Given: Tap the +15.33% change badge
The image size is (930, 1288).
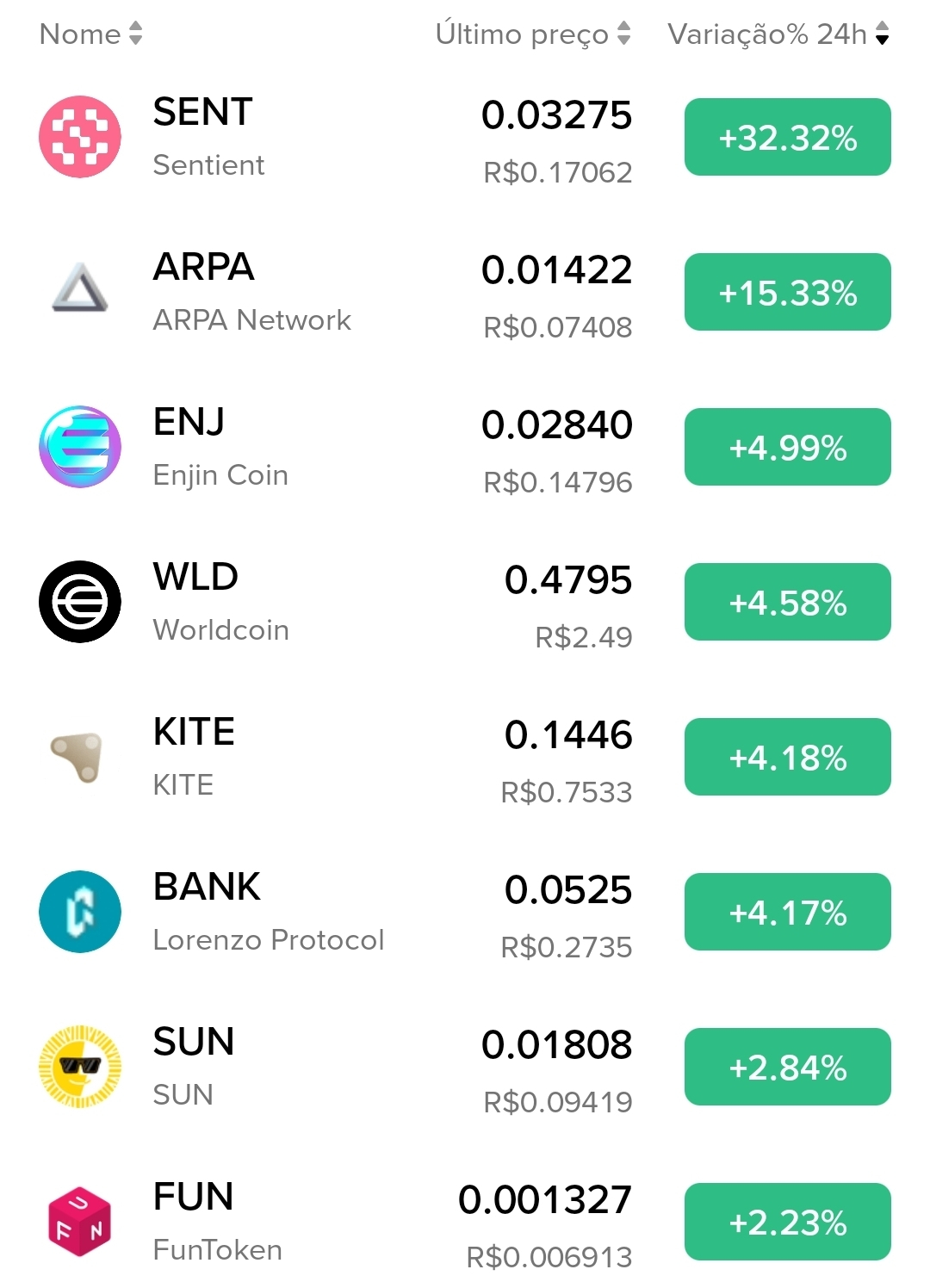Looking at the screenshot, I should coord(787,292).
